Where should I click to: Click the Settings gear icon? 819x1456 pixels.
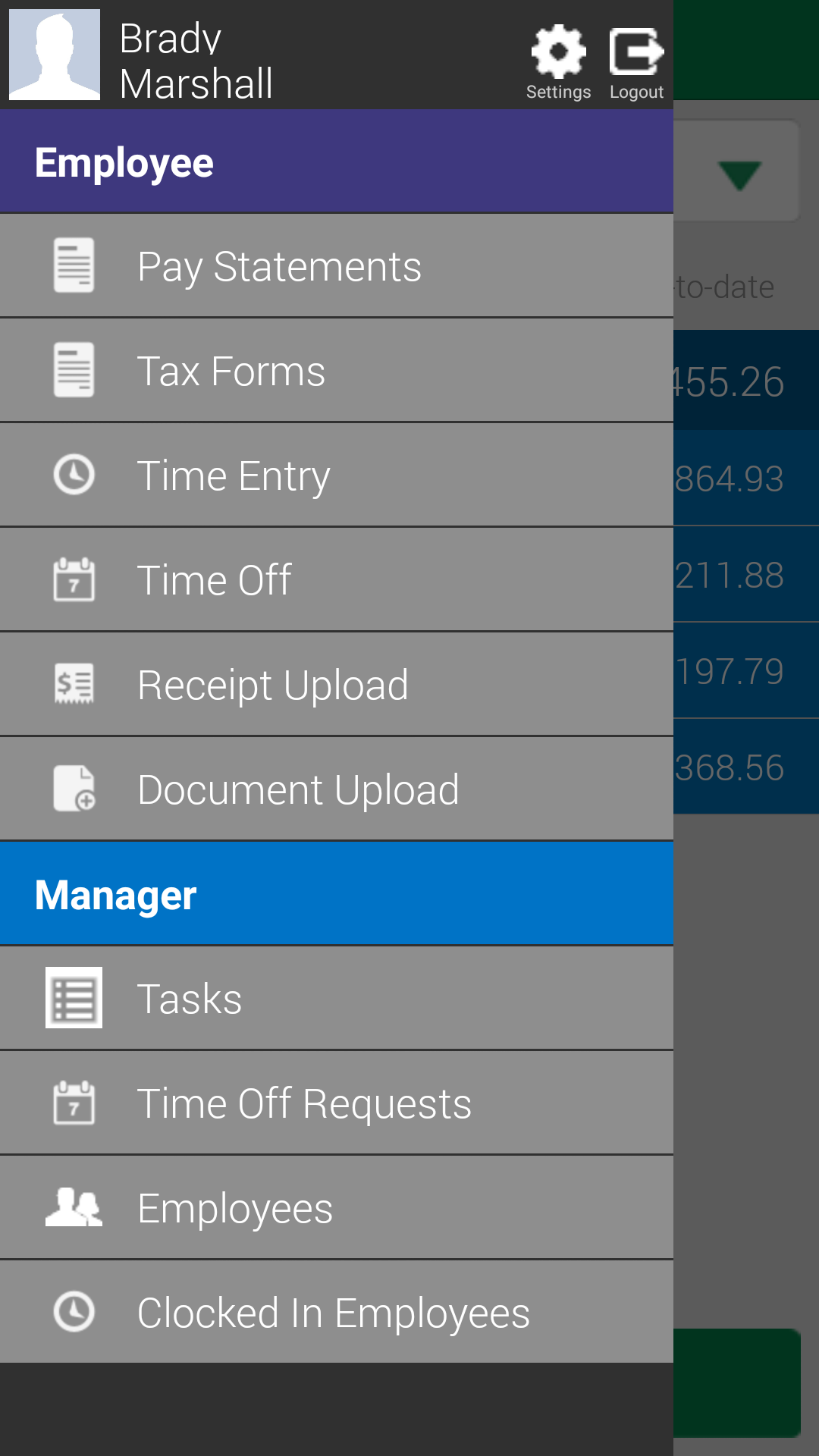558,52
